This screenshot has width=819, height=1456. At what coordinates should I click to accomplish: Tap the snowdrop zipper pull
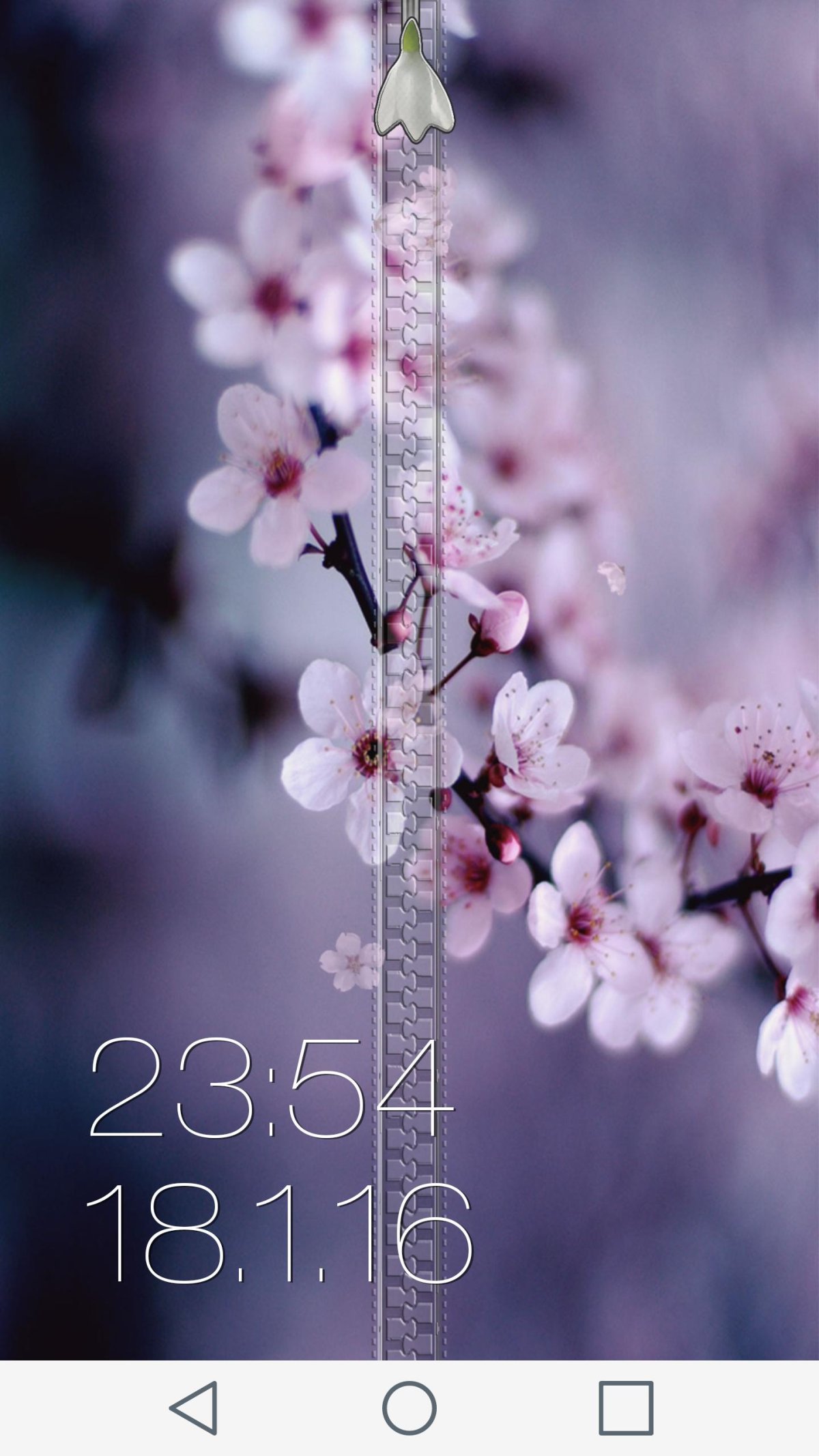[413, 85]
